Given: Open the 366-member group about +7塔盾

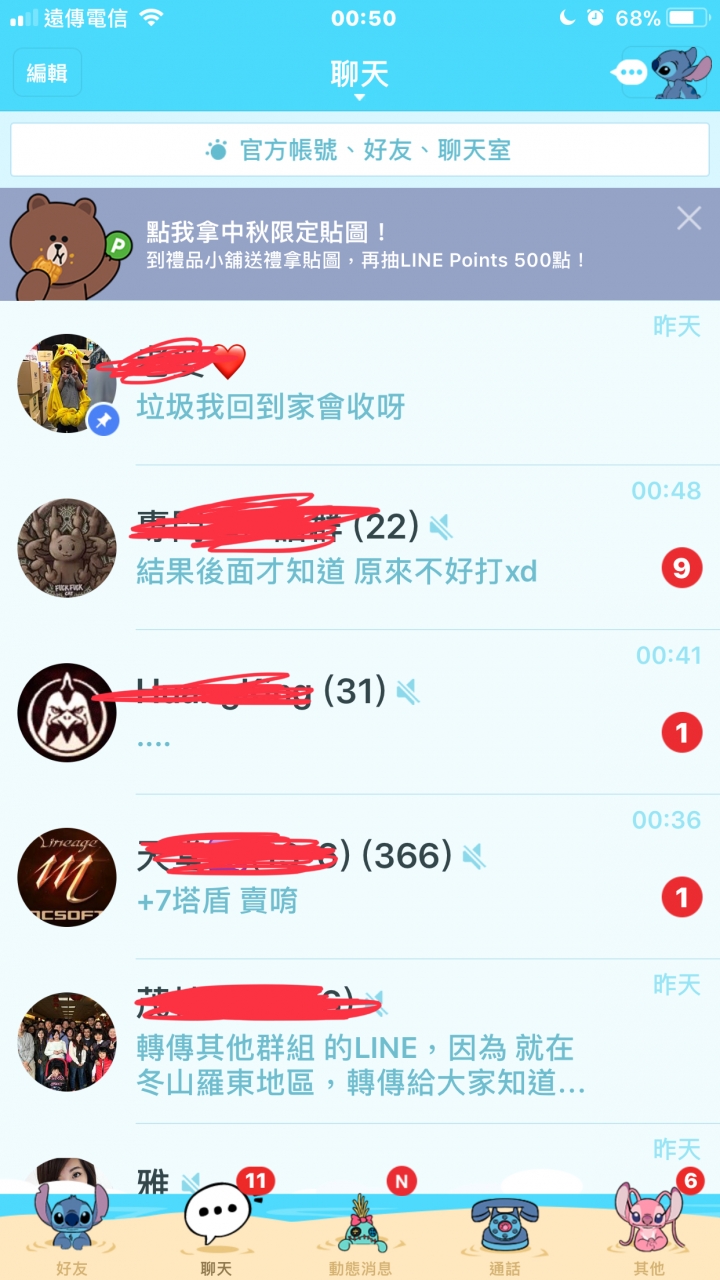Looking at the screenshot, I should (360, 877).
